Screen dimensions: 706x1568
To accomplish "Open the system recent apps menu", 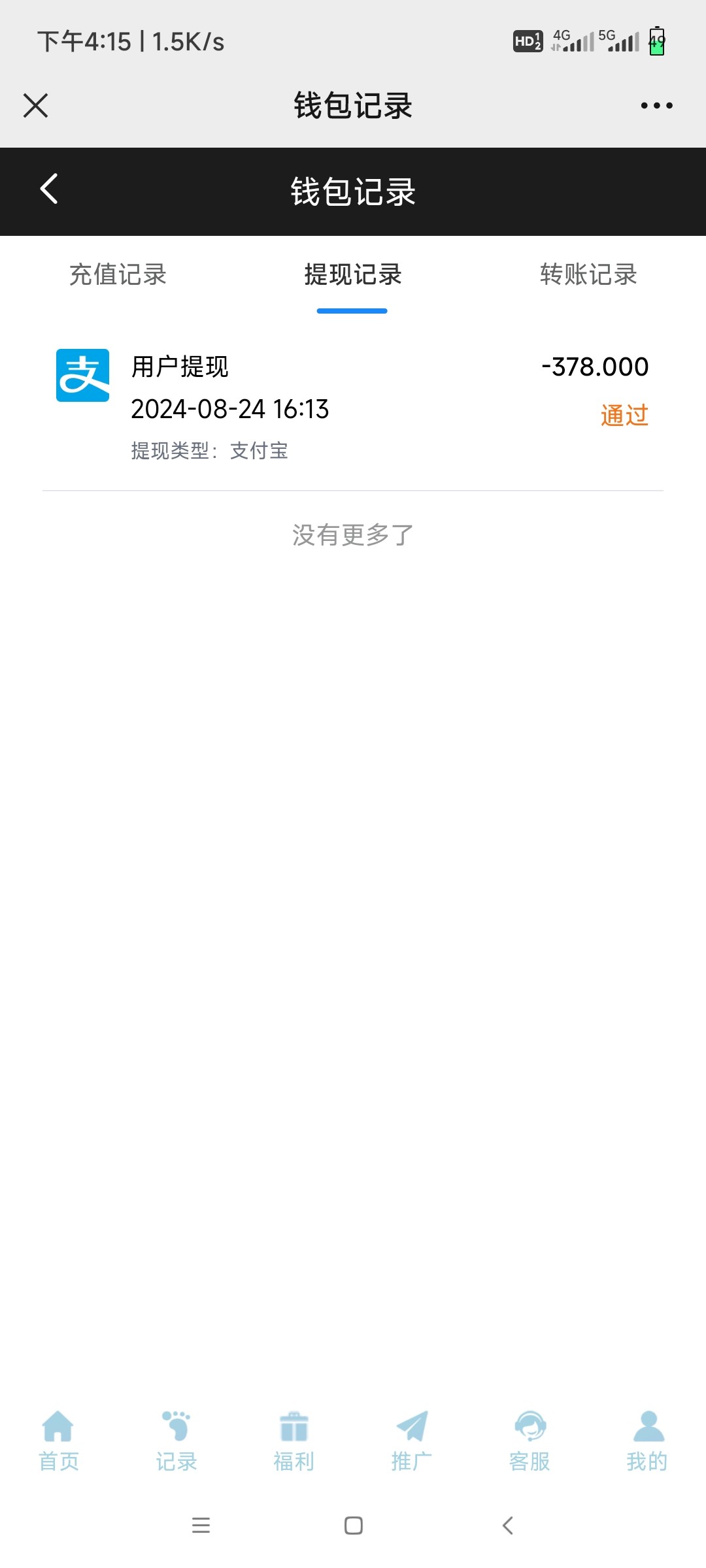I will (x=201, y=1526).
